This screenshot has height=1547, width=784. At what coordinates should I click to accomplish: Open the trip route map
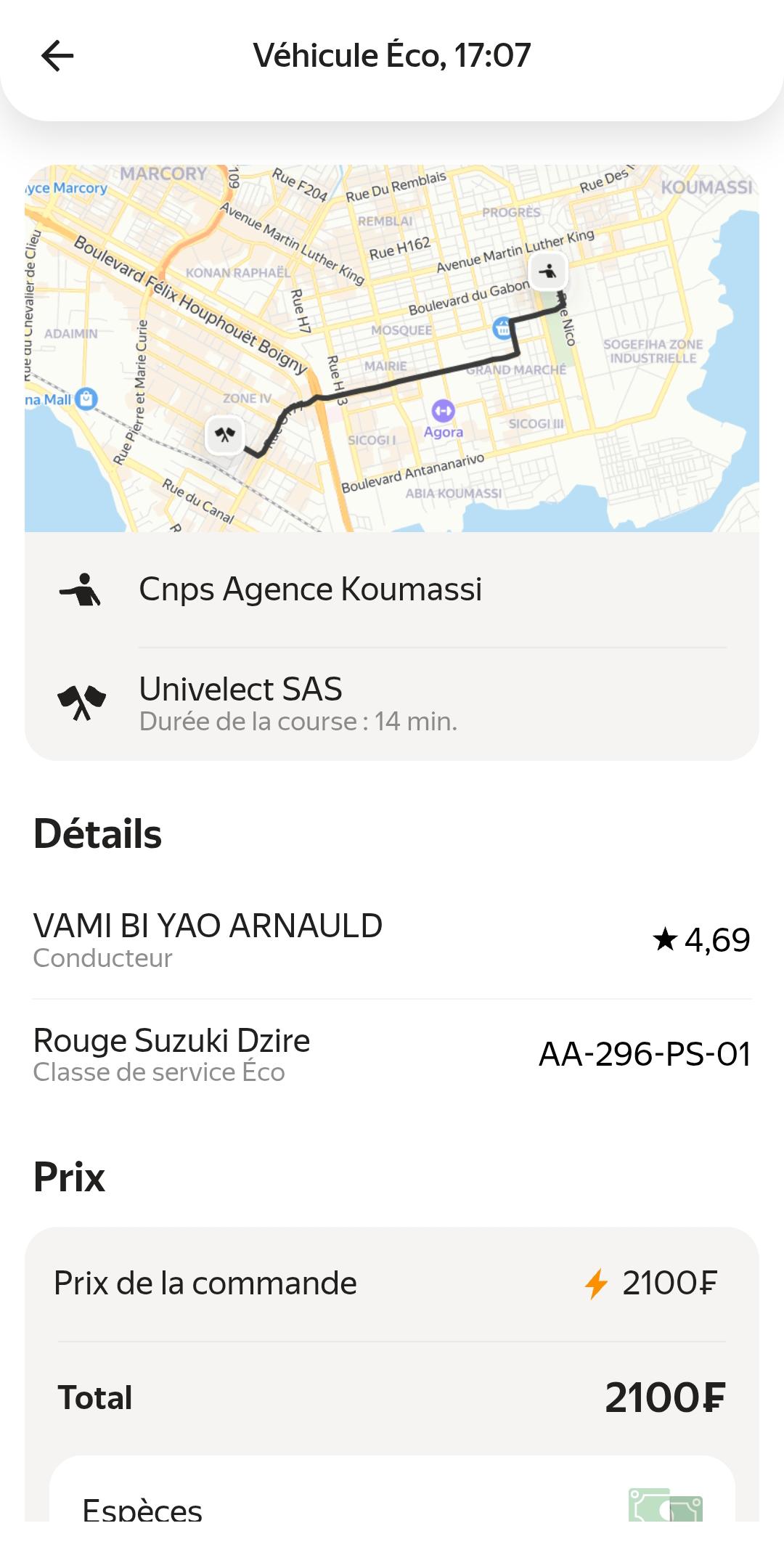coord(392,348)
